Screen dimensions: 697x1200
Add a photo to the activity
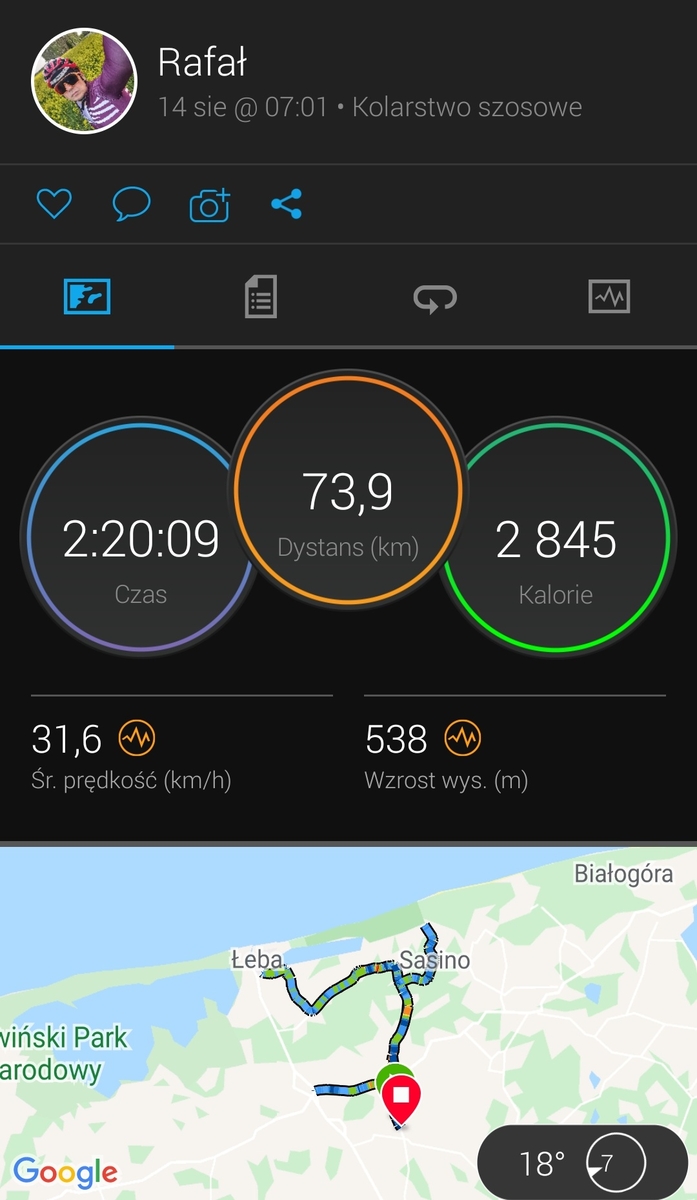click(x=209, y=205)
